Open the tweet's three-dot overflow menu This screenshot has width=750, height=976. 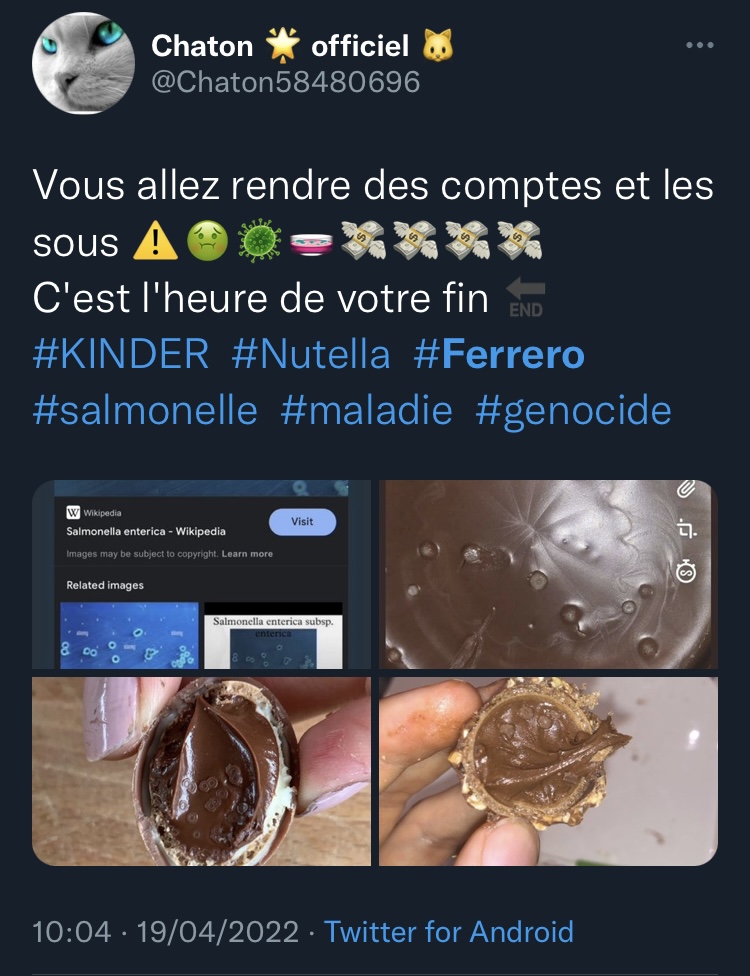click(x=699, y=45)
